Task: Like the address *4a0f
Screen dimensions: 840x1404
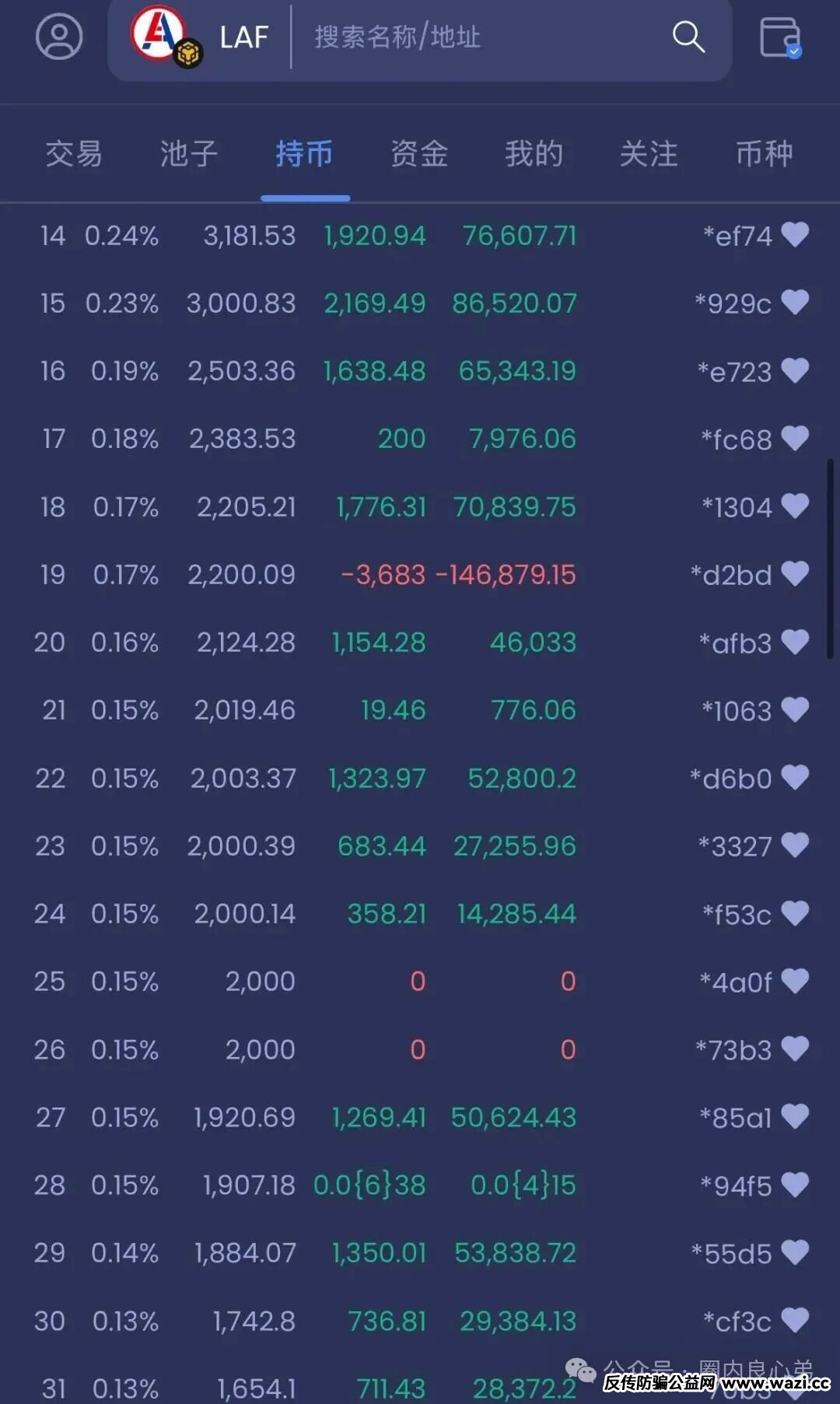Action: click(x=795, y=981)
